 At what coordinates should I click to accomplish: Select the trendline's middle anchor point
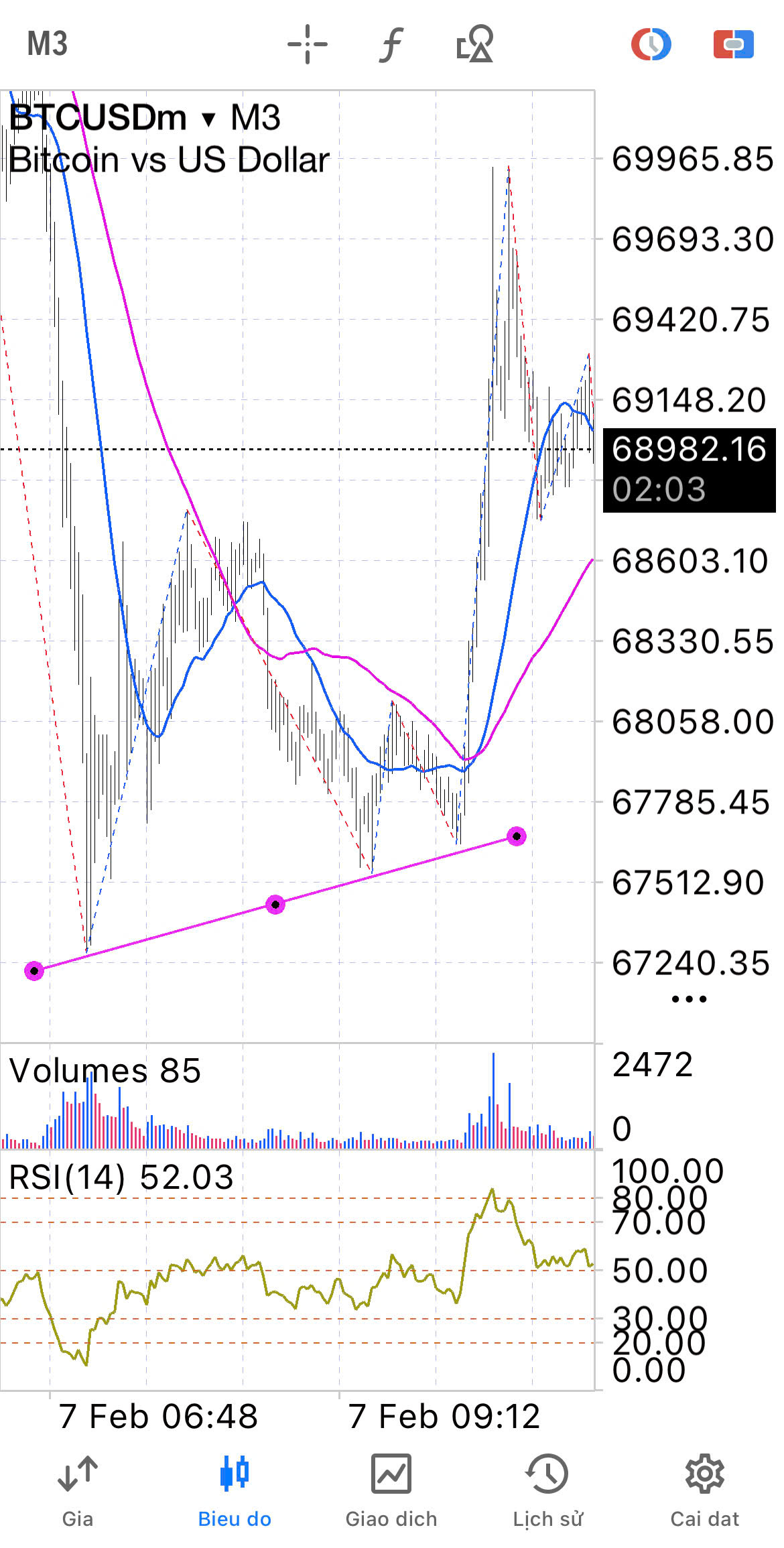tap(275, 905)
